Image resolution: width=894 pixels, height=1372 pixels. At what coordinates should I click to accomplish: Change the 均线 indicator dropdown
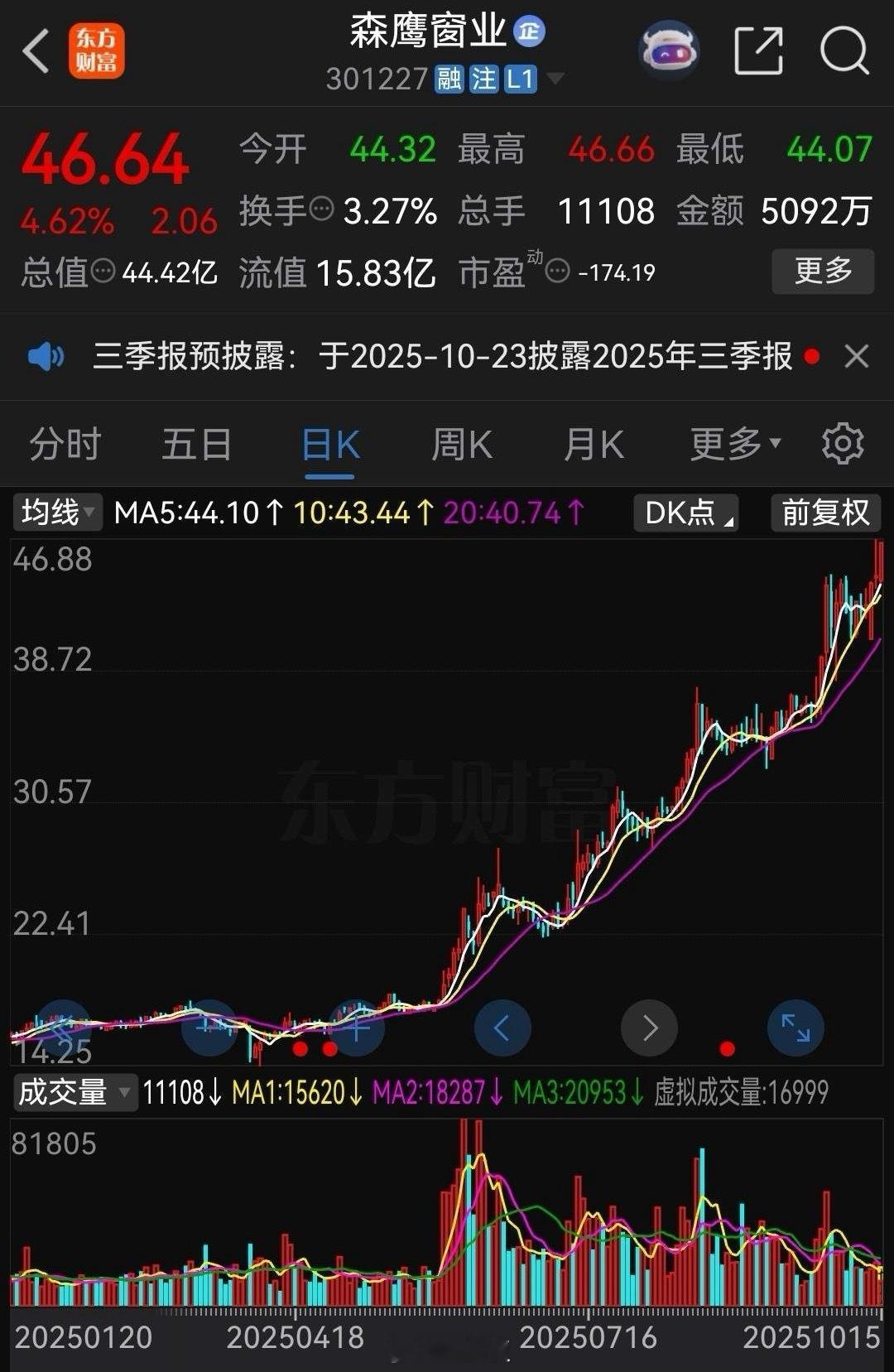pyautogui.click(x=57, y=513)
